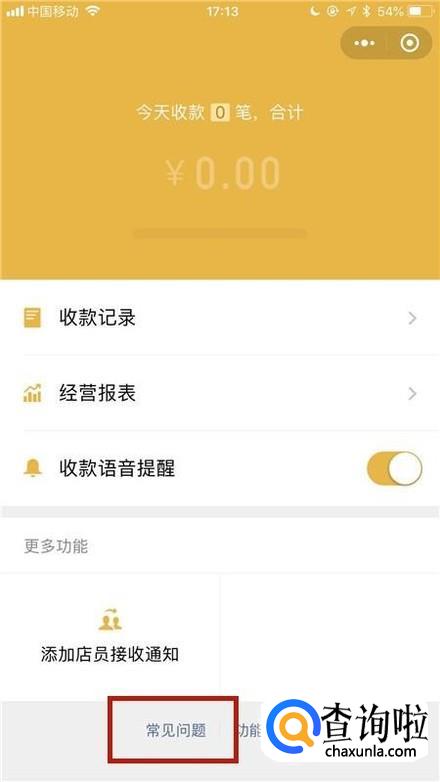
Task: Open 收款记录 payment records
Action: tap(220, 318)
